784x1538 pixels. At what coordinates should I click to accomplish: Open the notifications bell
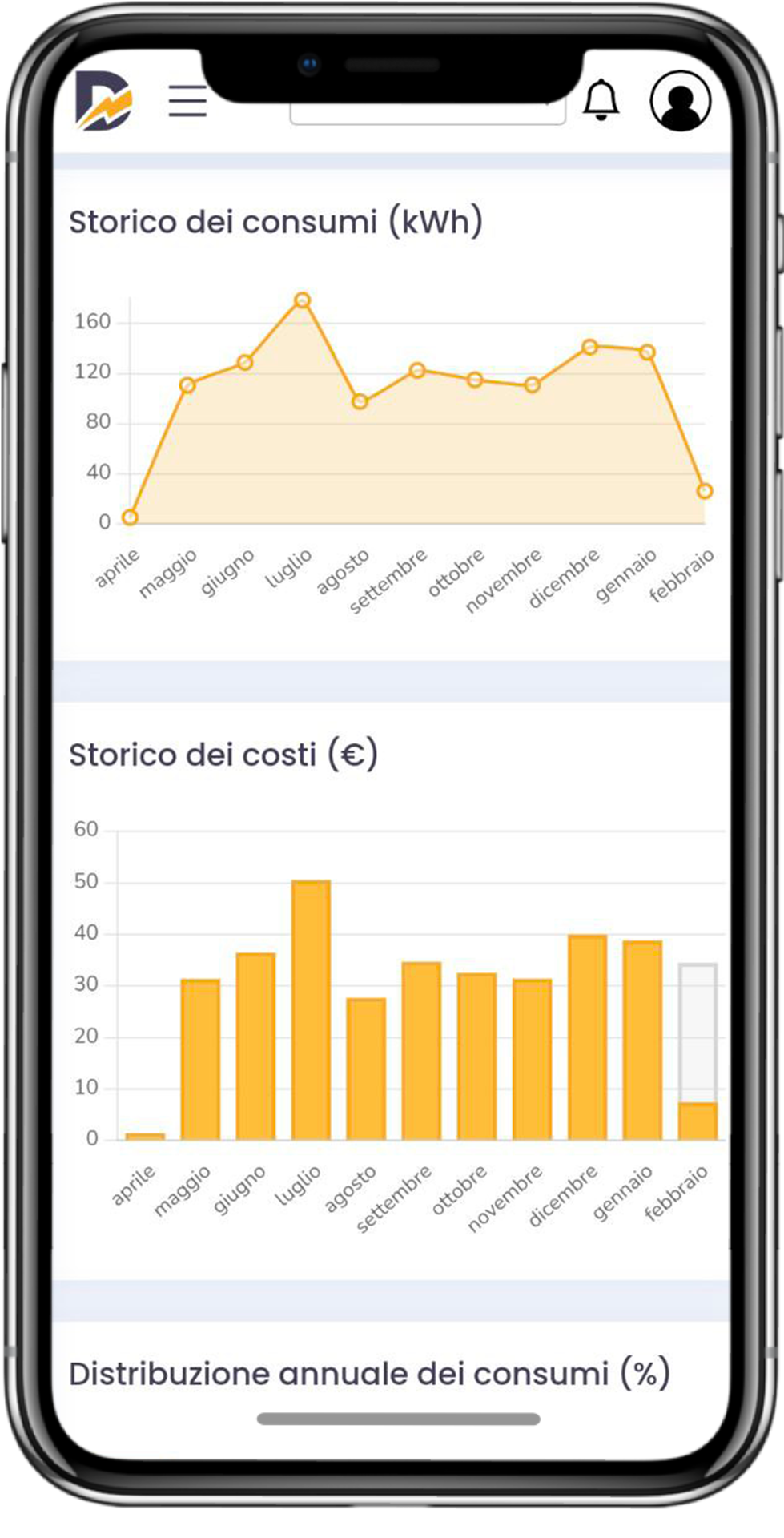coord(601,100)
